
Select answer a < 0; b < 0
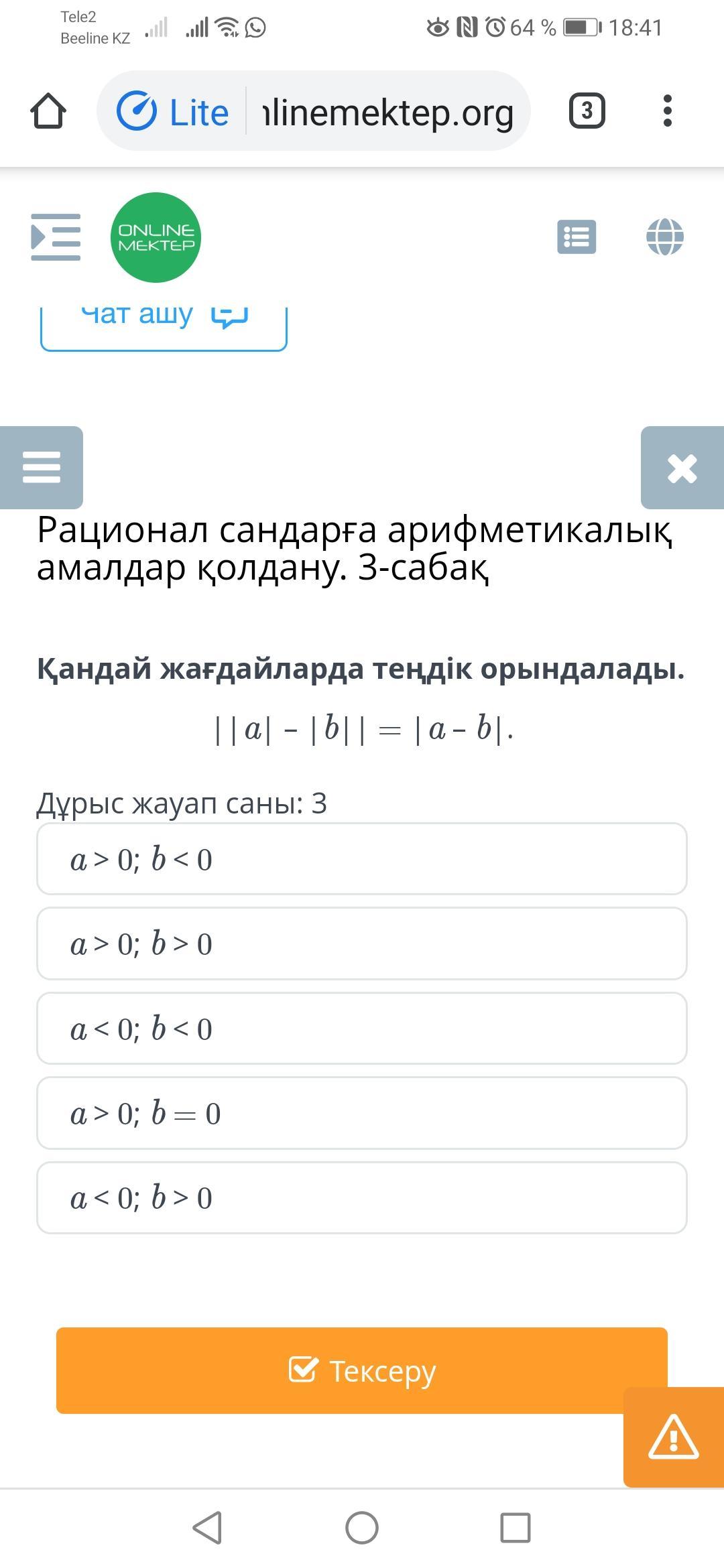(x=362, y=1028)
